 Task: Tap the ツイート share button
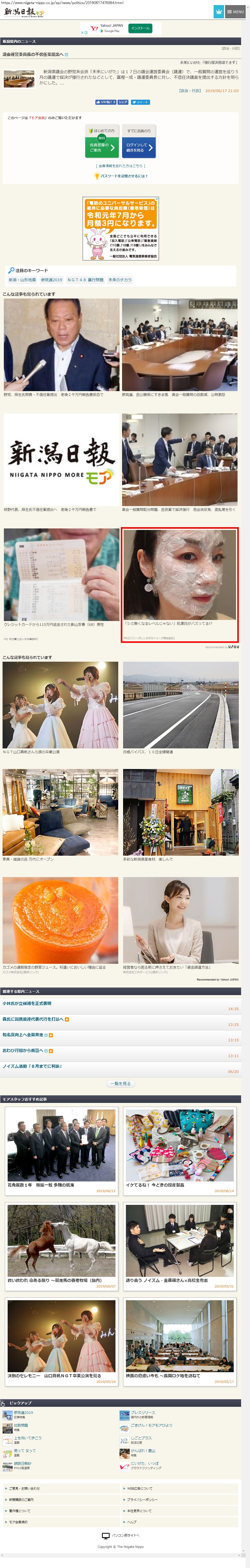(140, 102)
